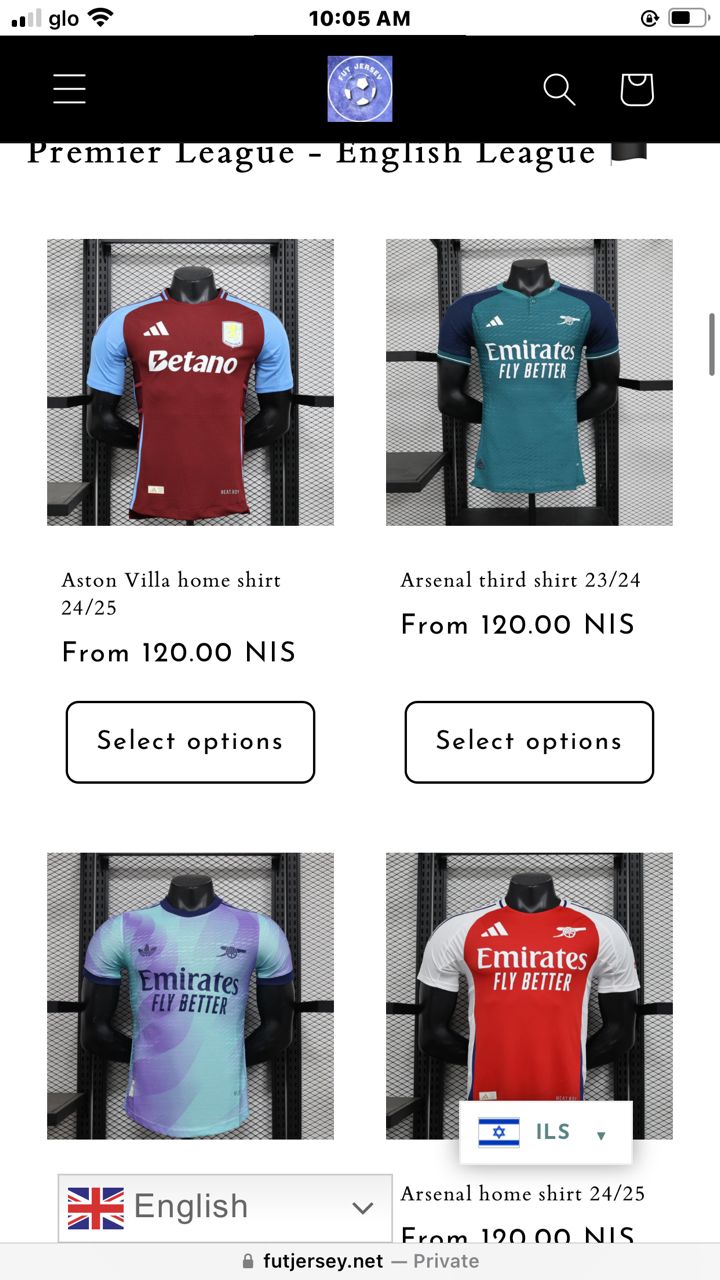Open the Aston Villa home shirt product image
Viewport: 720px width, 1280px height.
point(190,382)
